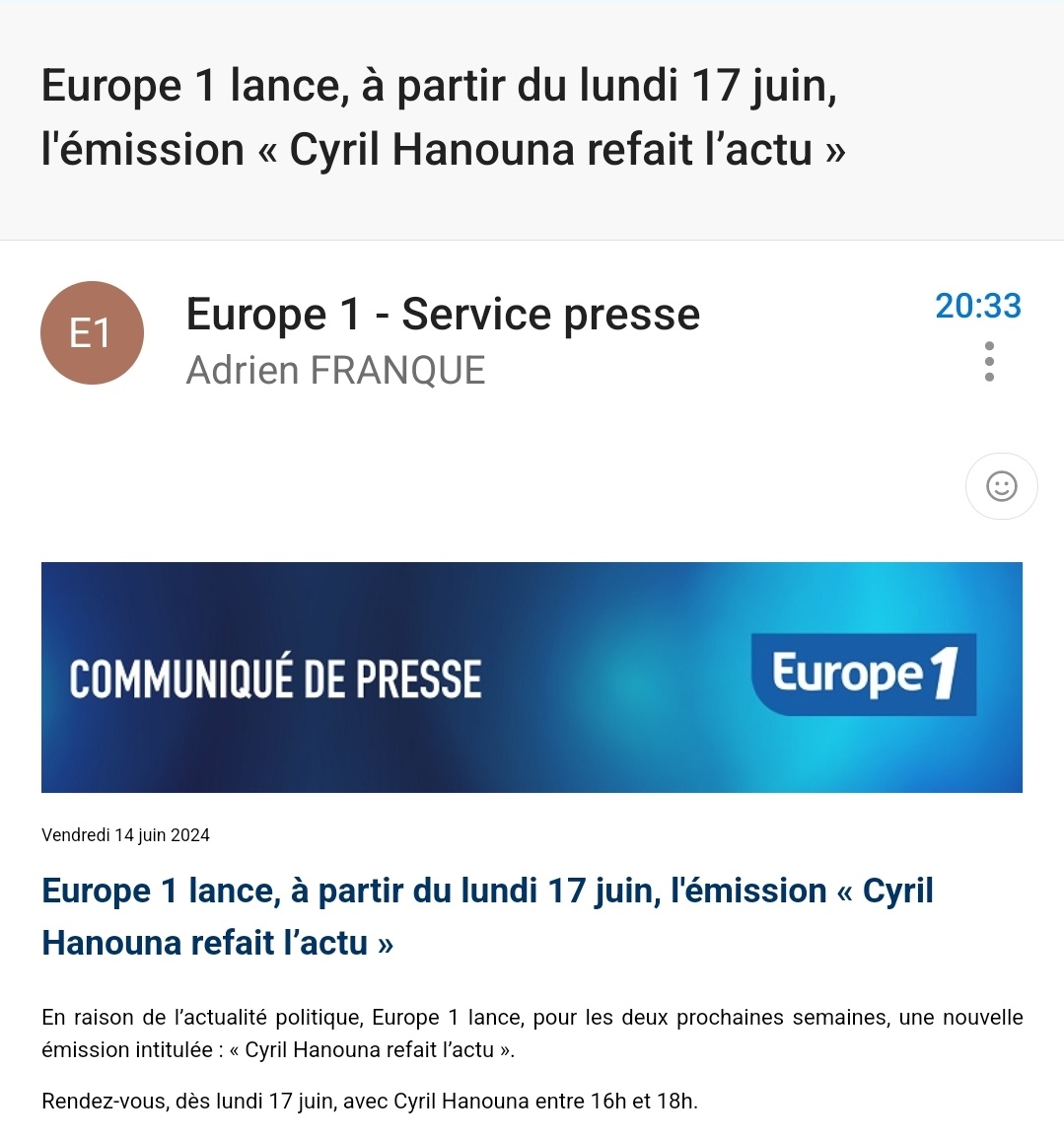Tap the paragraph starting with 'En raison'
This screenshot has height=1141, width=1064.
(x=532, y=1033)
